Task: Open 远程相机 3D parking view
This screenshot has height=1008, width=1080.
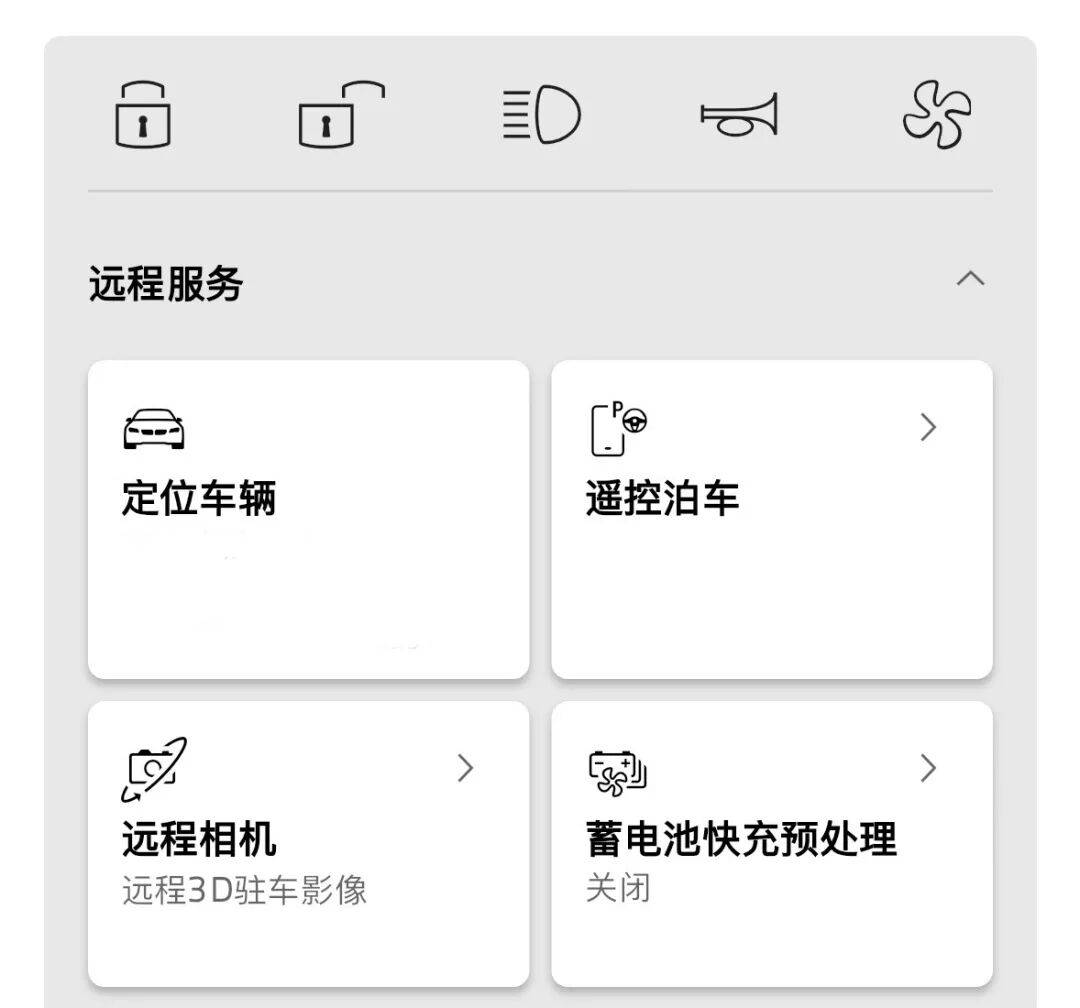Action: click(x=308, y=843)
